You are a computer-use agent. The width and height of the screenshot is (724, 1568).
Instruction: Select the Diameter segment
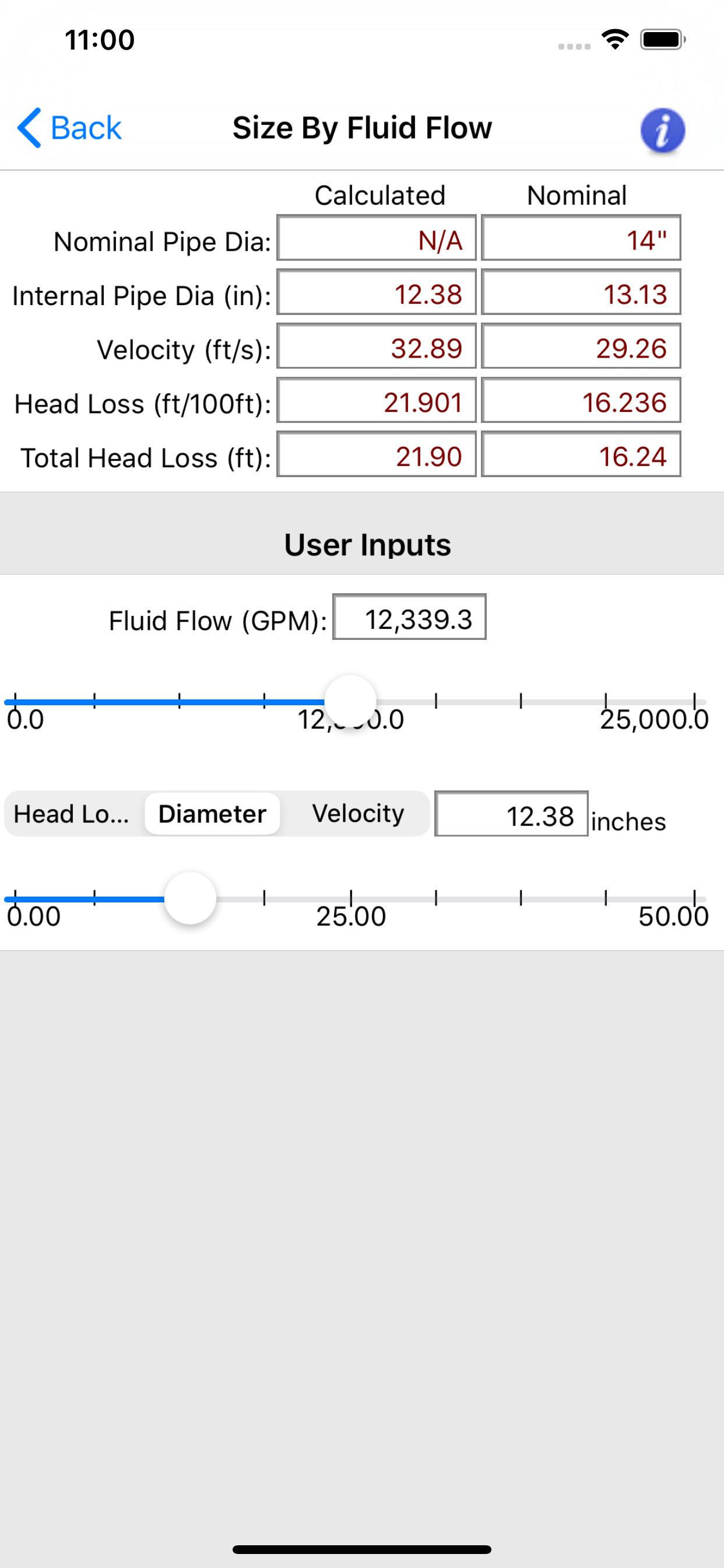pyautogui.click(x=212, y=813)
